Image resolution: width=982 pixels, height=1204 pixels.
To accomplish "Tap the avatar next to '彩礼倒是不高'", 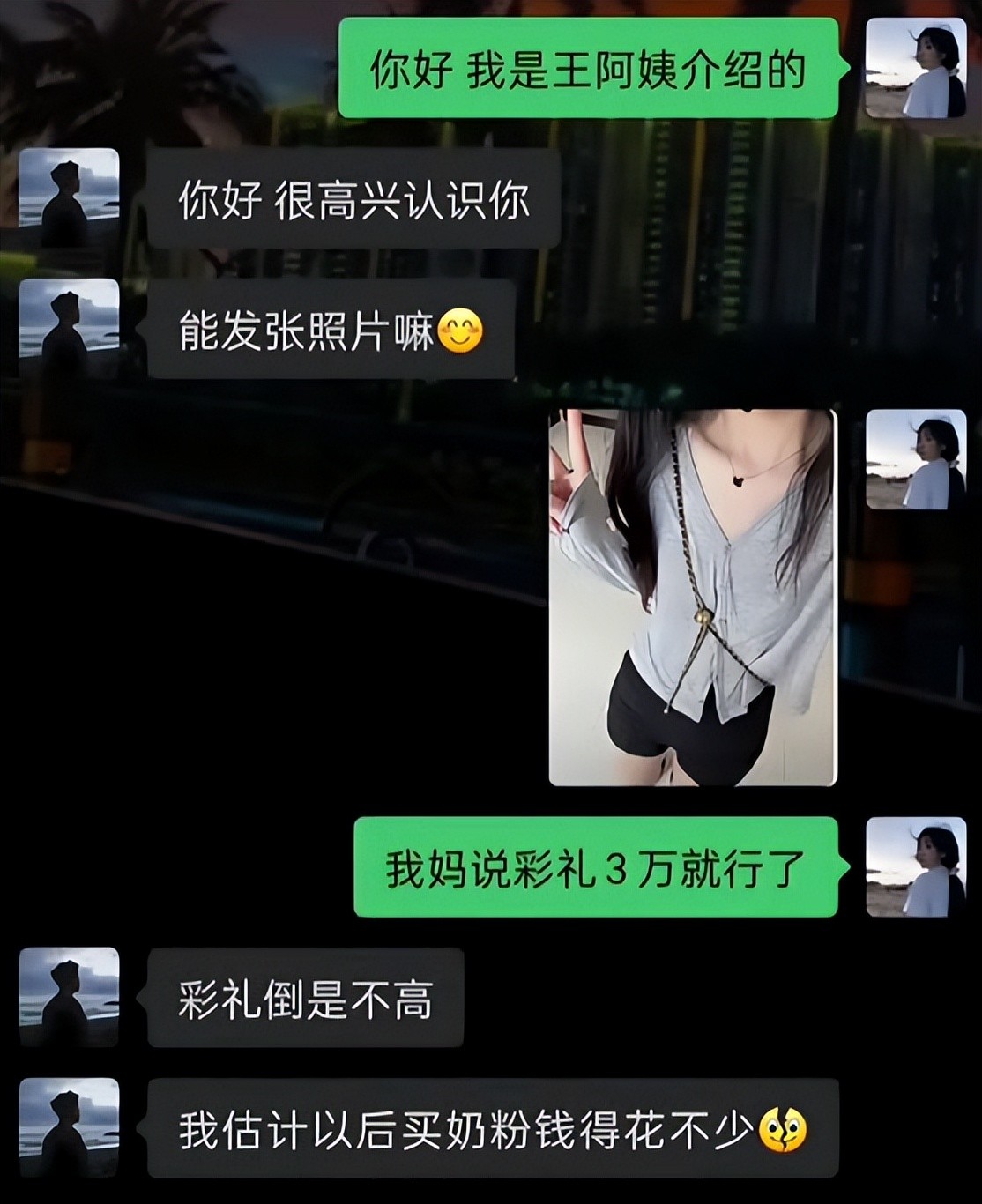I will [69, 997].
